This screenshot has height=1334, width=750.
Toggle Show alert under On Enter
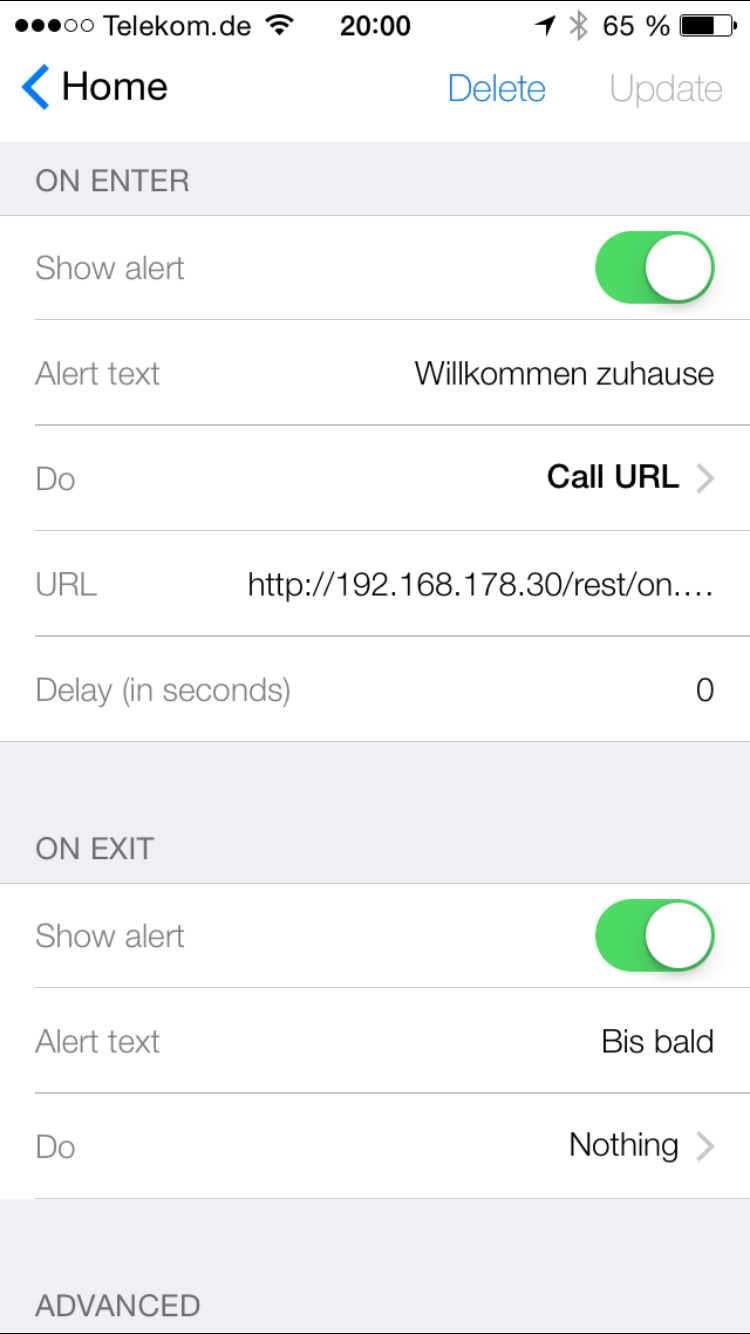(655, 268)
